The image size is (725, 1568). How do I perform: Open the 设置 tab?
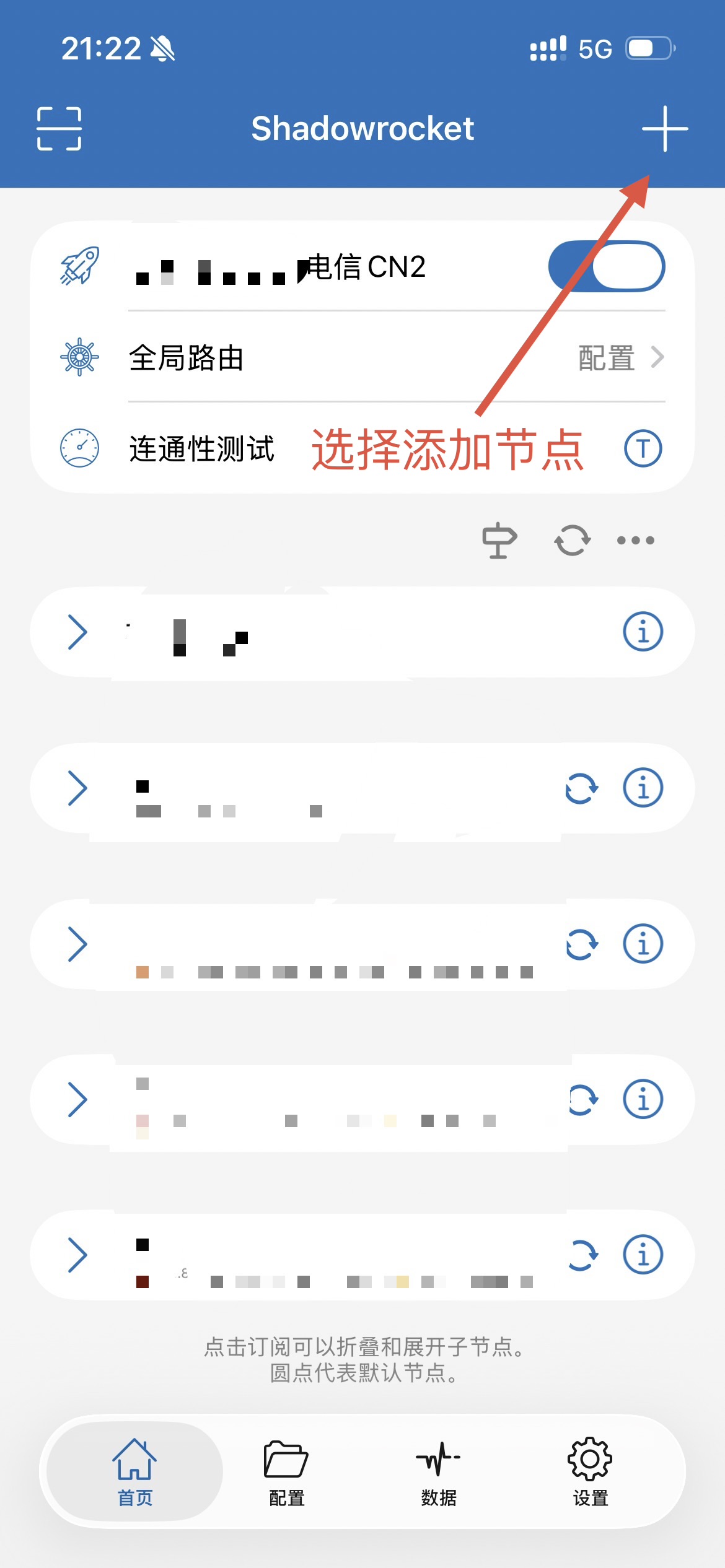(590, 1471)
